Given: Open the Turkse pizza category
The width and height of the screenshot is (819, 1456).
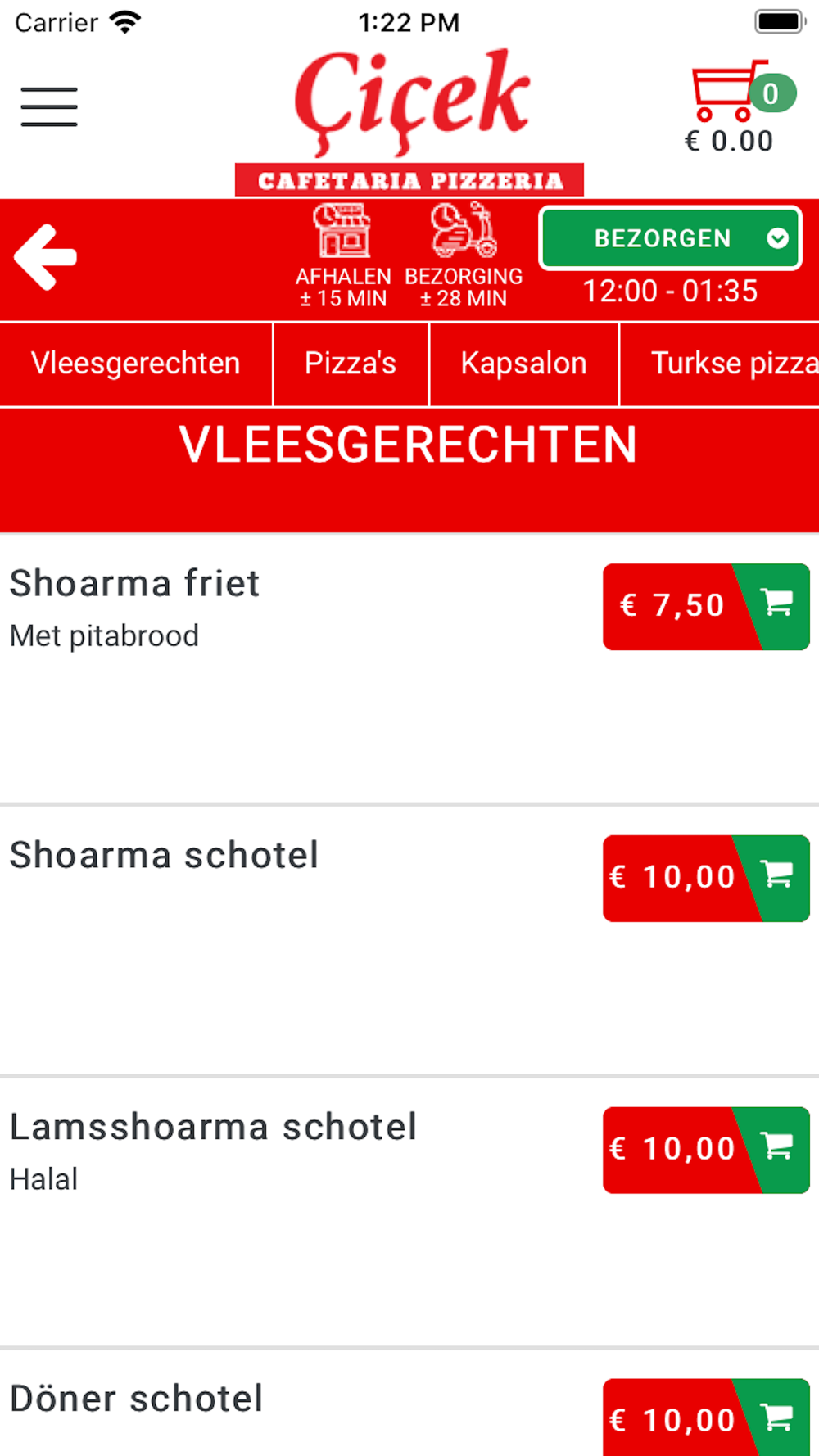Looking at the screenshot, I should tap(720, 364).
